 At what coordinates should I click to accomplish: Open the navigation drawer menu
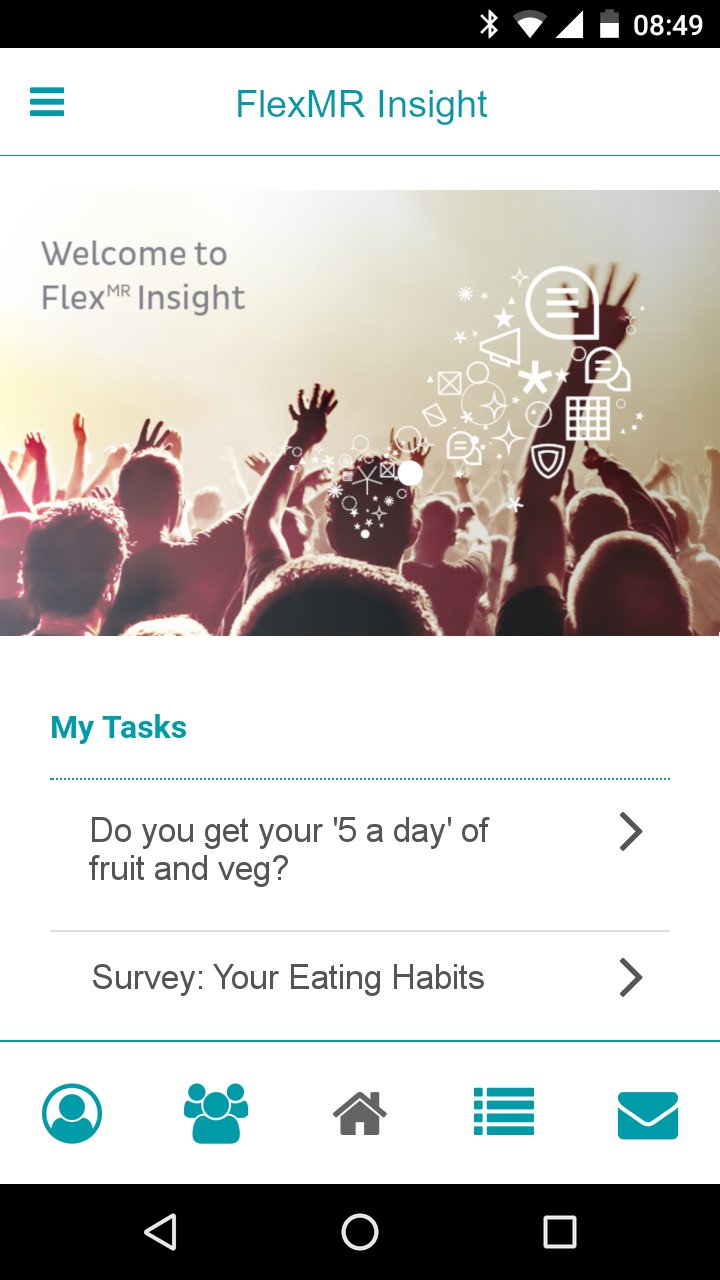click(46, 102)
